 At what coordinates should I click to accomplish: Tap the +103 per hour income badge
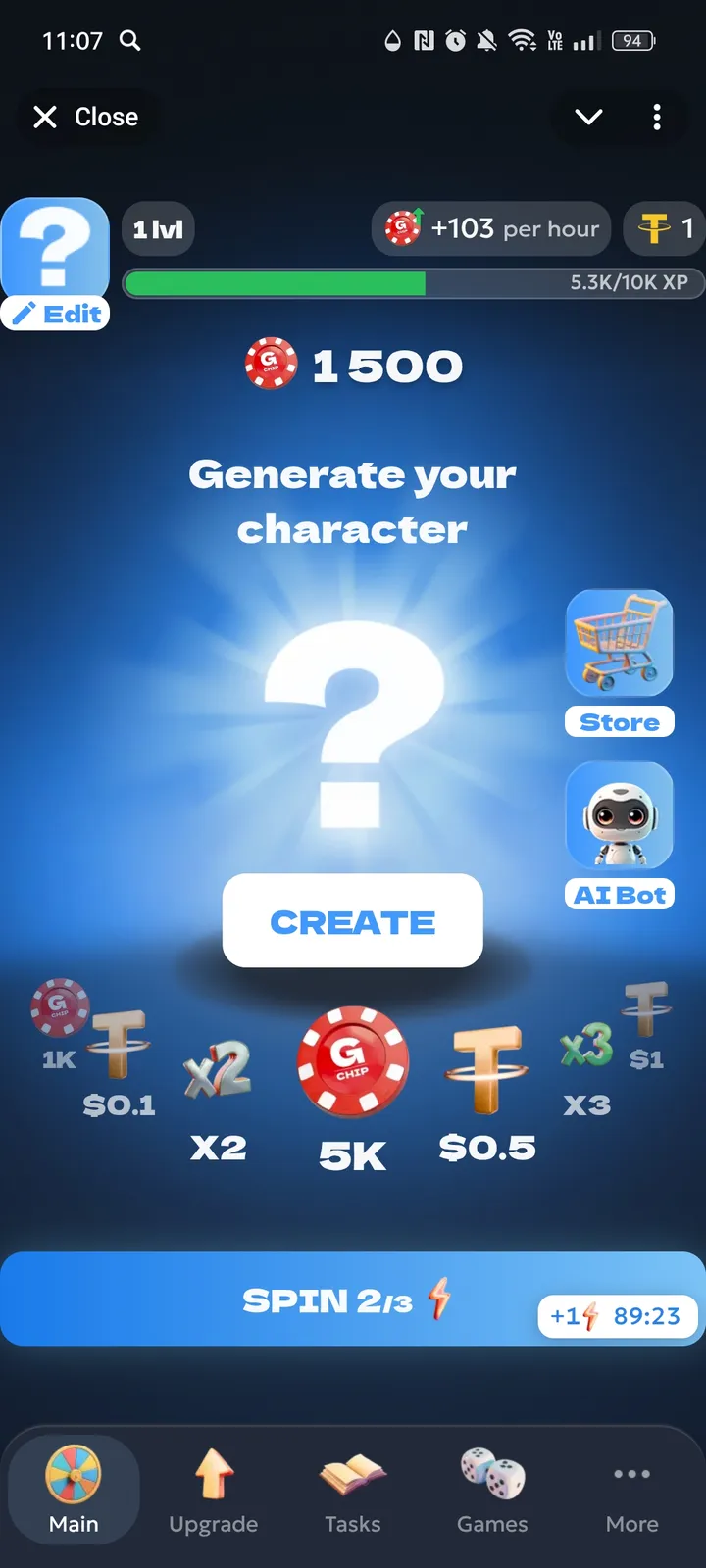tap(490, 228)
